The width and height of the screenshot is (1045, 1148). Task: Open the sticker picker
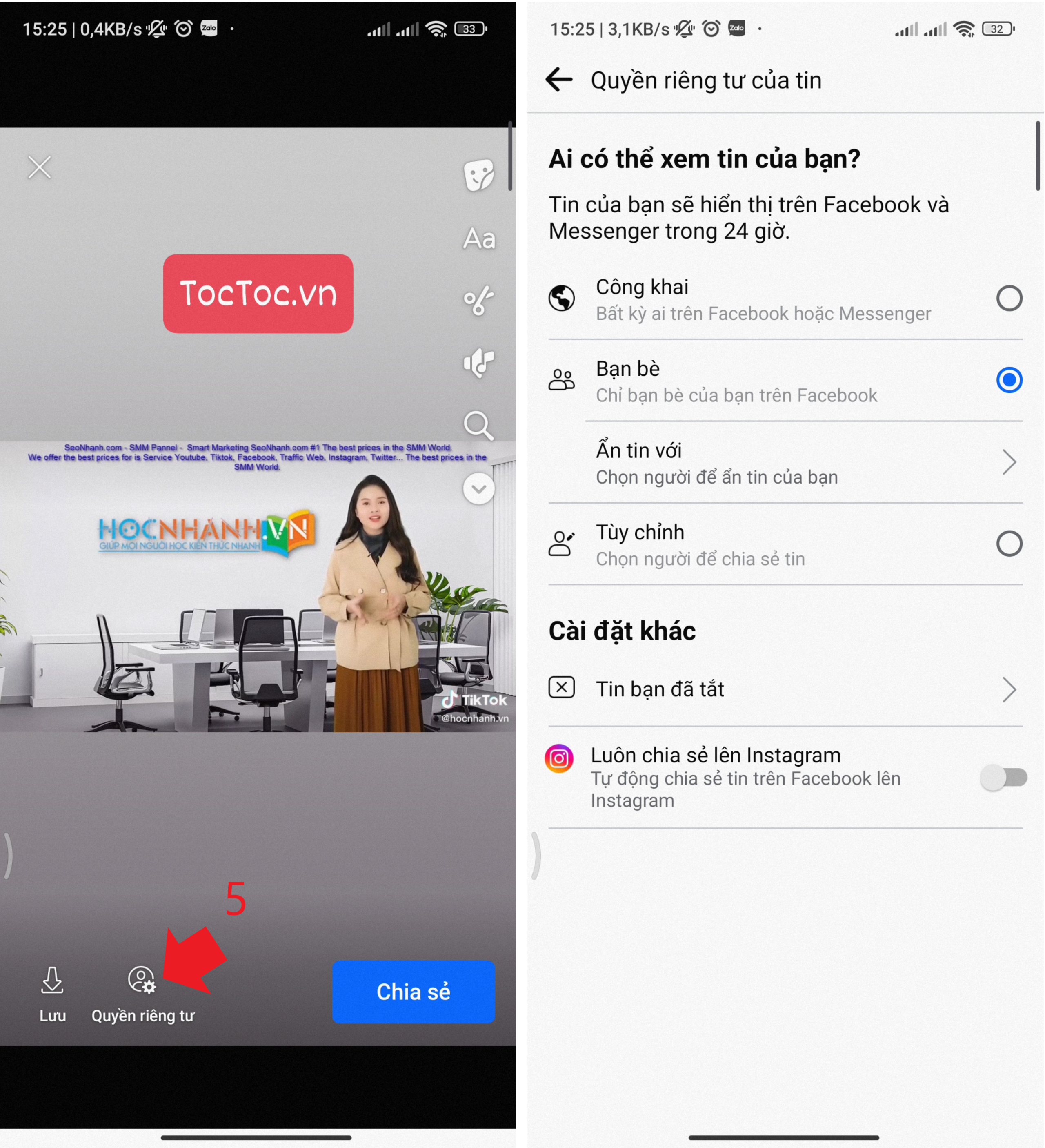point(479,175)
